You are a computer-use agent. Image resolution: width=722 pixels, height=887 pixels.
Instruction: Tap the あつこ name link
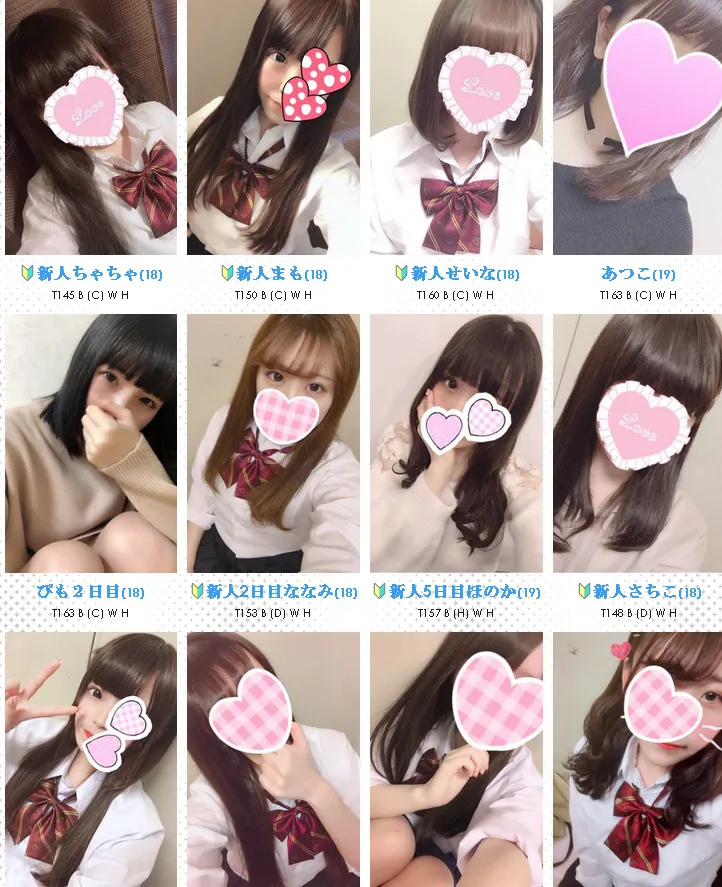pyautogui.click(x=637, y=273)
